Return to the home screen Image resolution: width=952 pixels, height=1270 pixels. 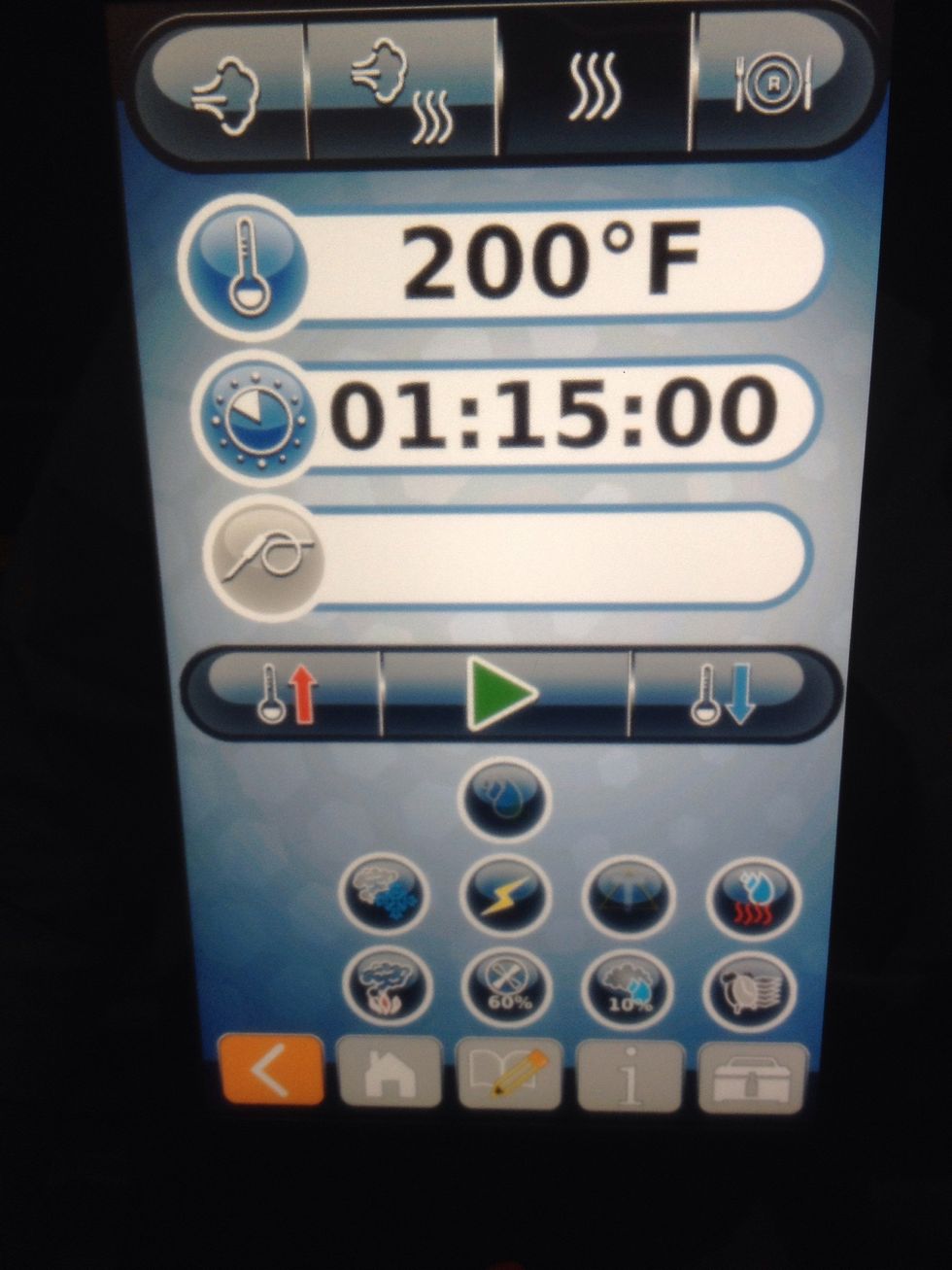[390, 1073]
